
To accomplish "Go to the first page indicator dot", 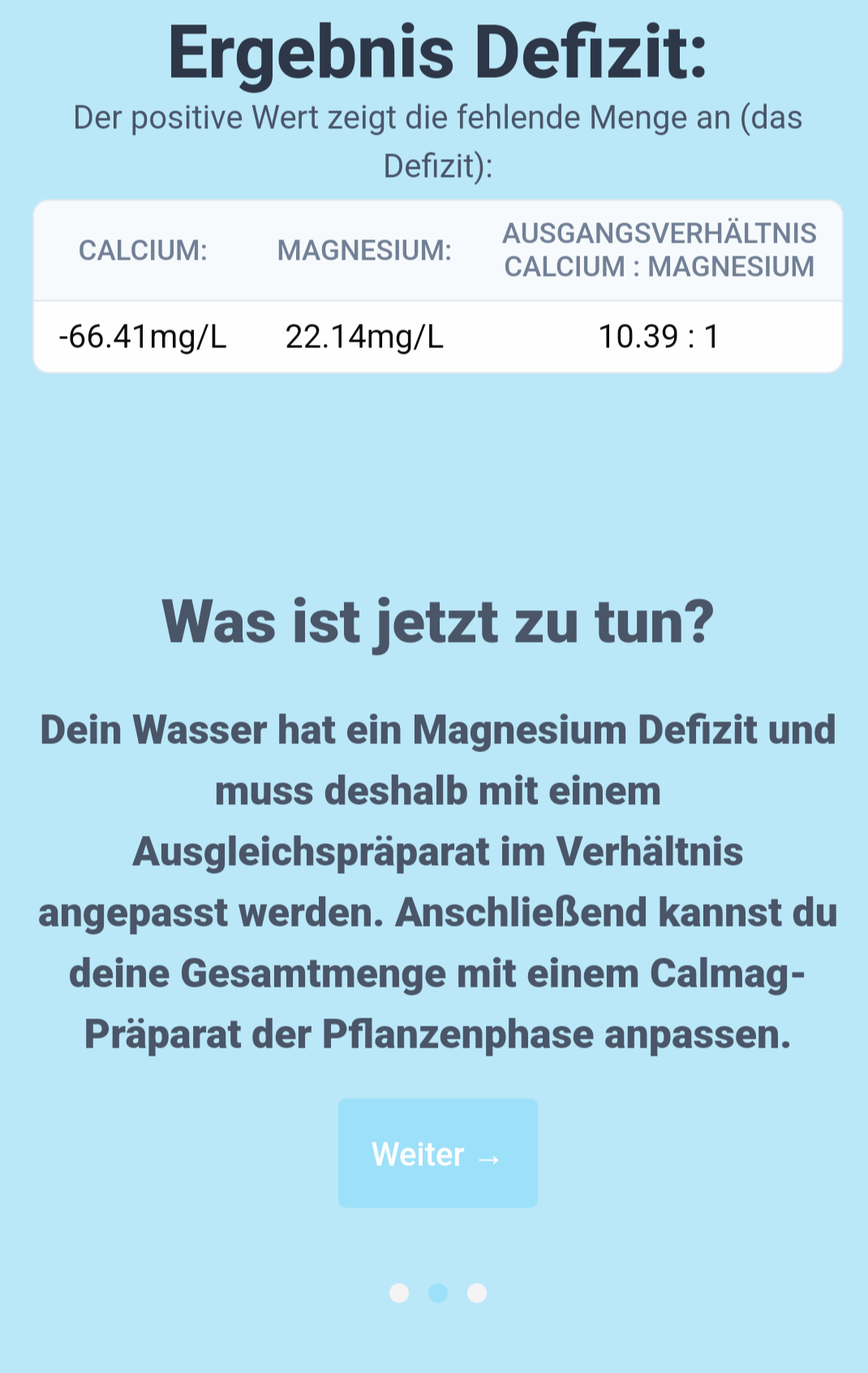I will 399,1293.
